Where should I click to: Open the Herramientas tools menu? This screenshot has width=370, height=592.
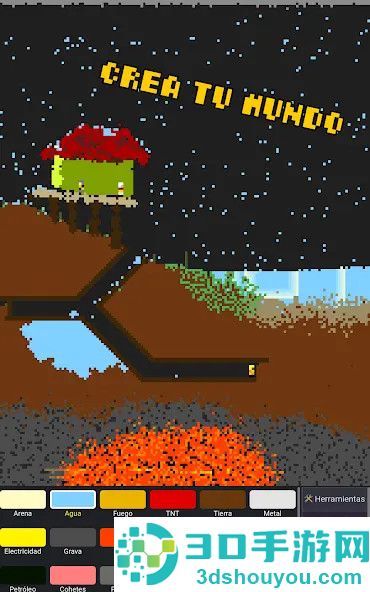335,499
